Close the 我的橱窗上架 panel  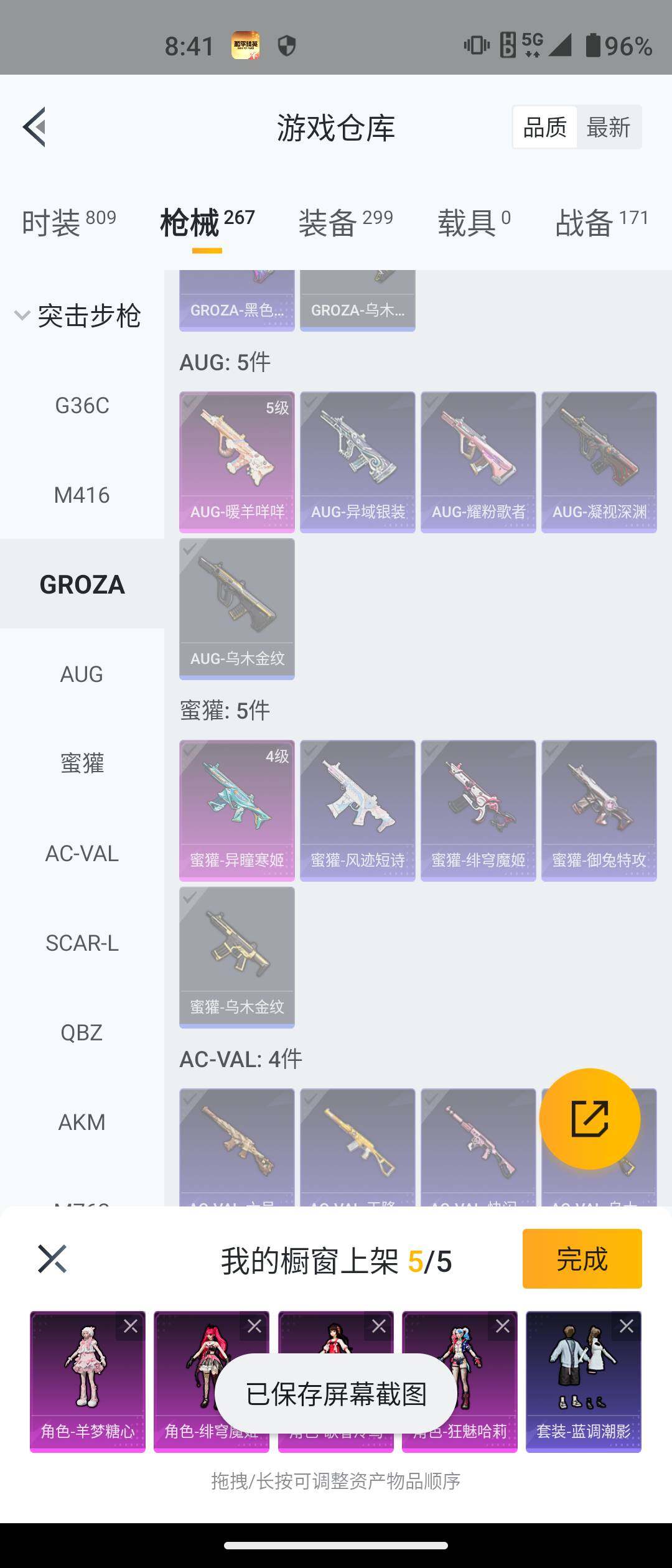[52, 1259]
